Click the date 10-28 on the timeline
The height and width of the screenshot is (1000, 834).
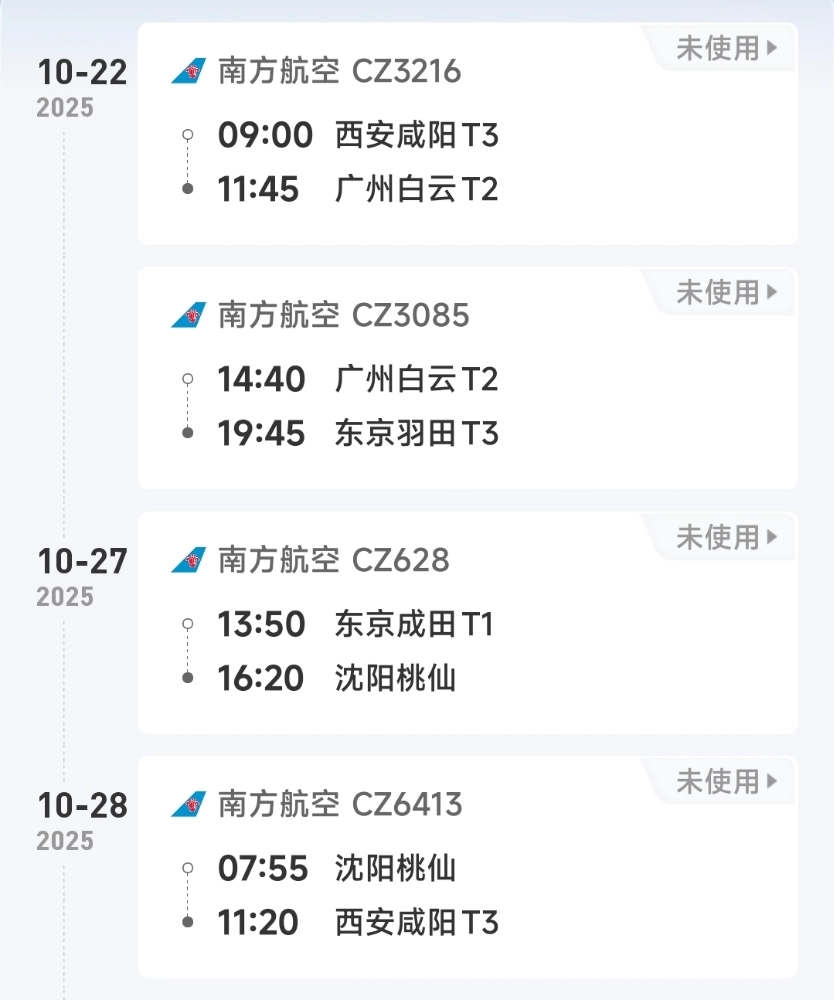tap(81, 806)
